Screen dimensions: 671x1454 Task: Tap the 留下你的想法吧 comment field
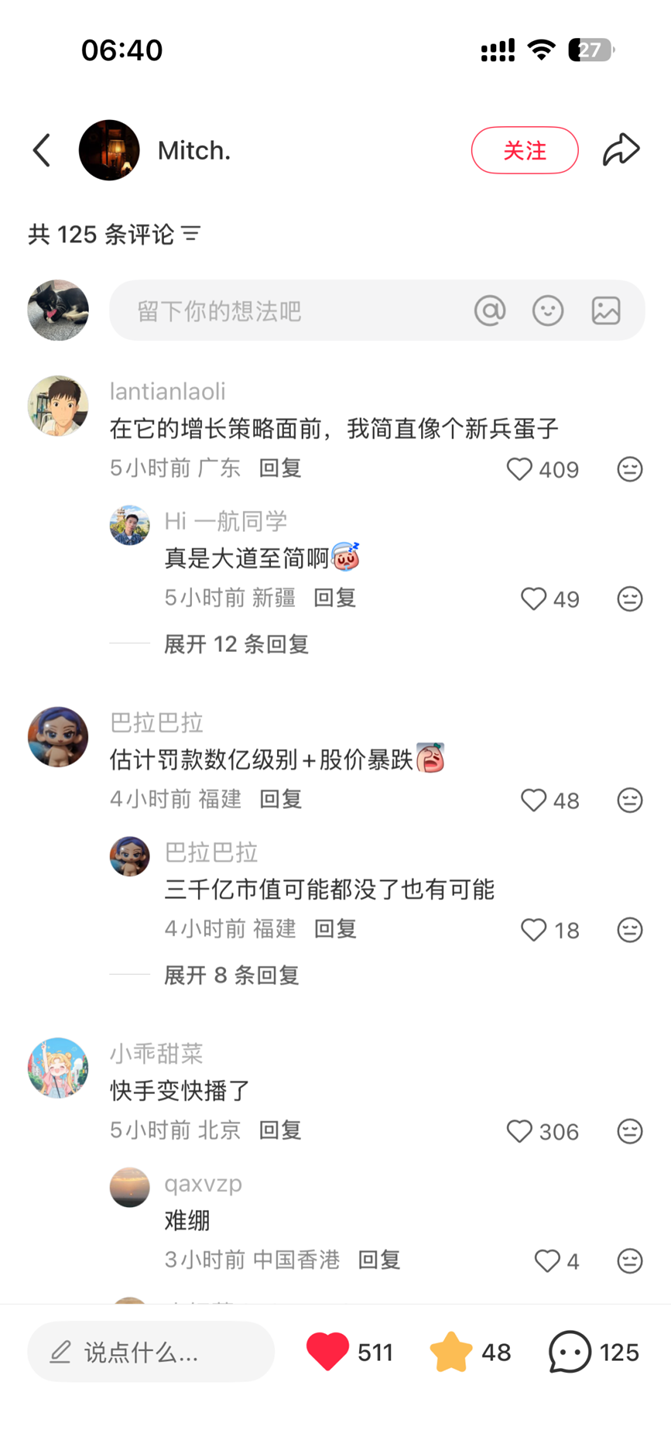(280, 311)
